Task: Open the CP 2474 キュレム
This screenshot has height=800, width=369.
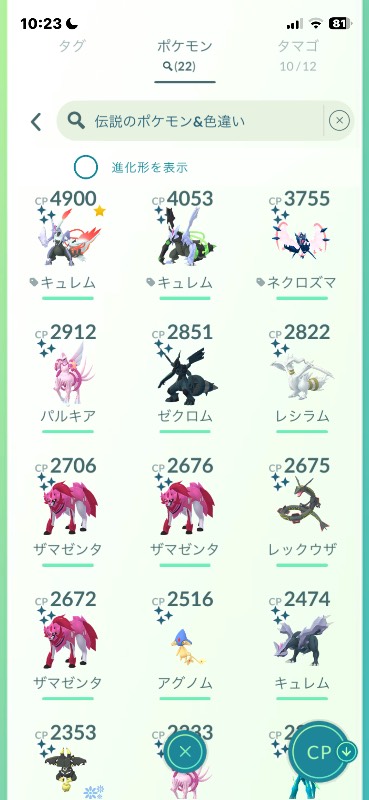Action: coord(302,645)
